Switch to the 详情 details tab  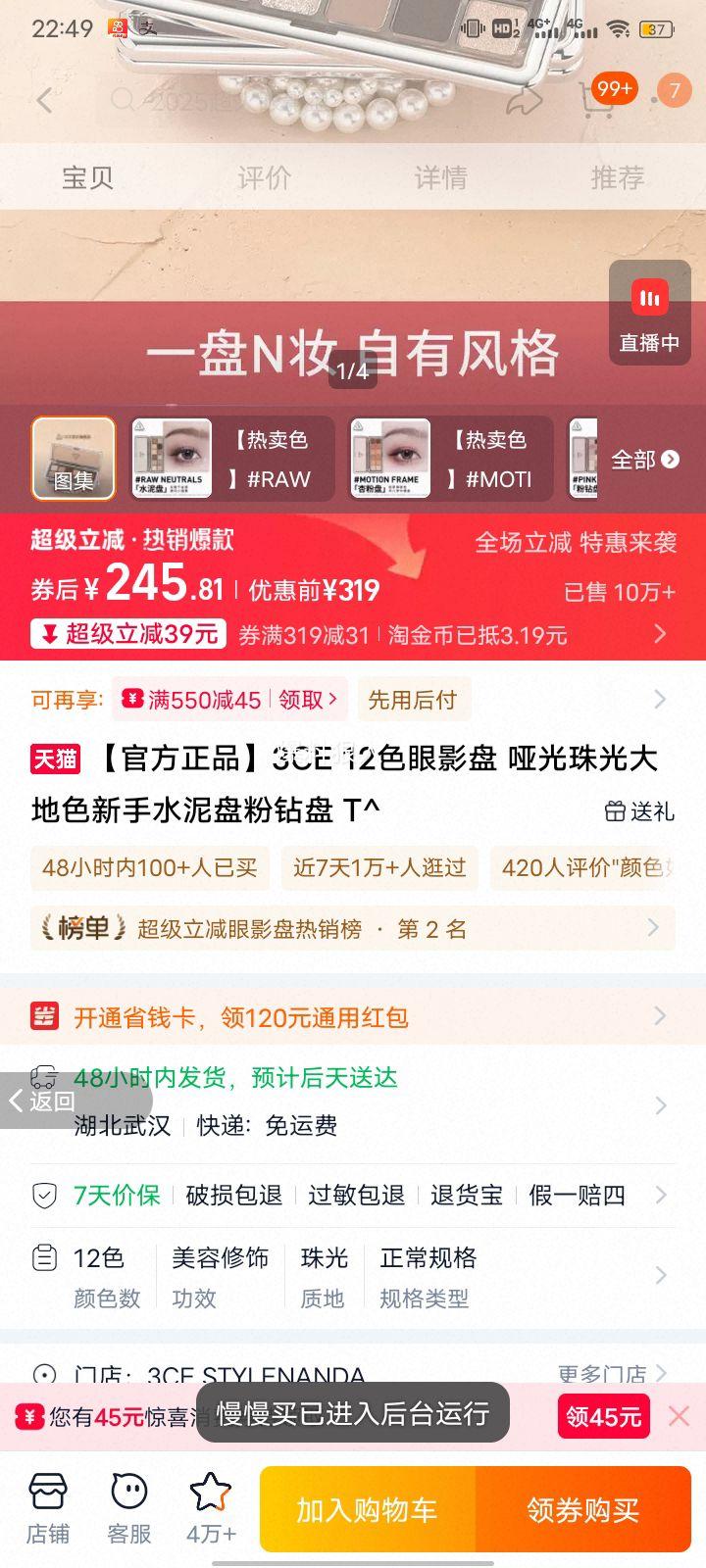440,176
